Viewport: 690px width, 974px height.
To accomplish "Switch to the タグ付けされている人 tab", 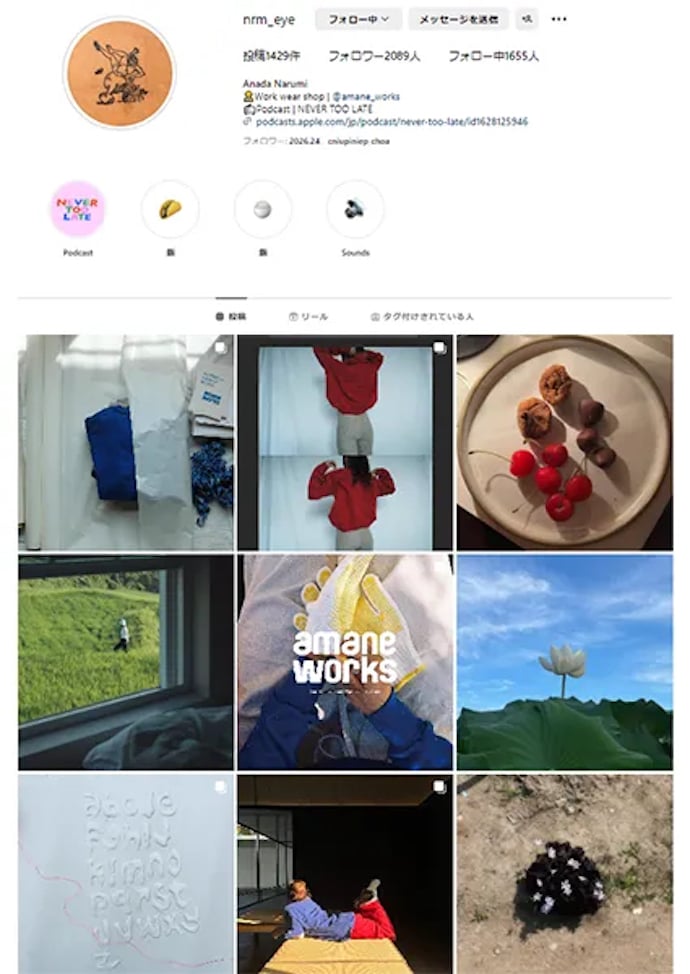I will pyautogui.click(x=422, y=316).
